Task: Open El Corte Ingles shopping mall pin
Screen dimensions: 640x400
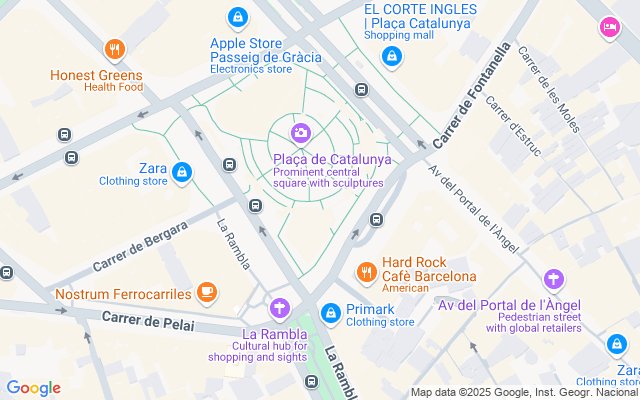Action: pyautogui.click(x=392, y=56)
